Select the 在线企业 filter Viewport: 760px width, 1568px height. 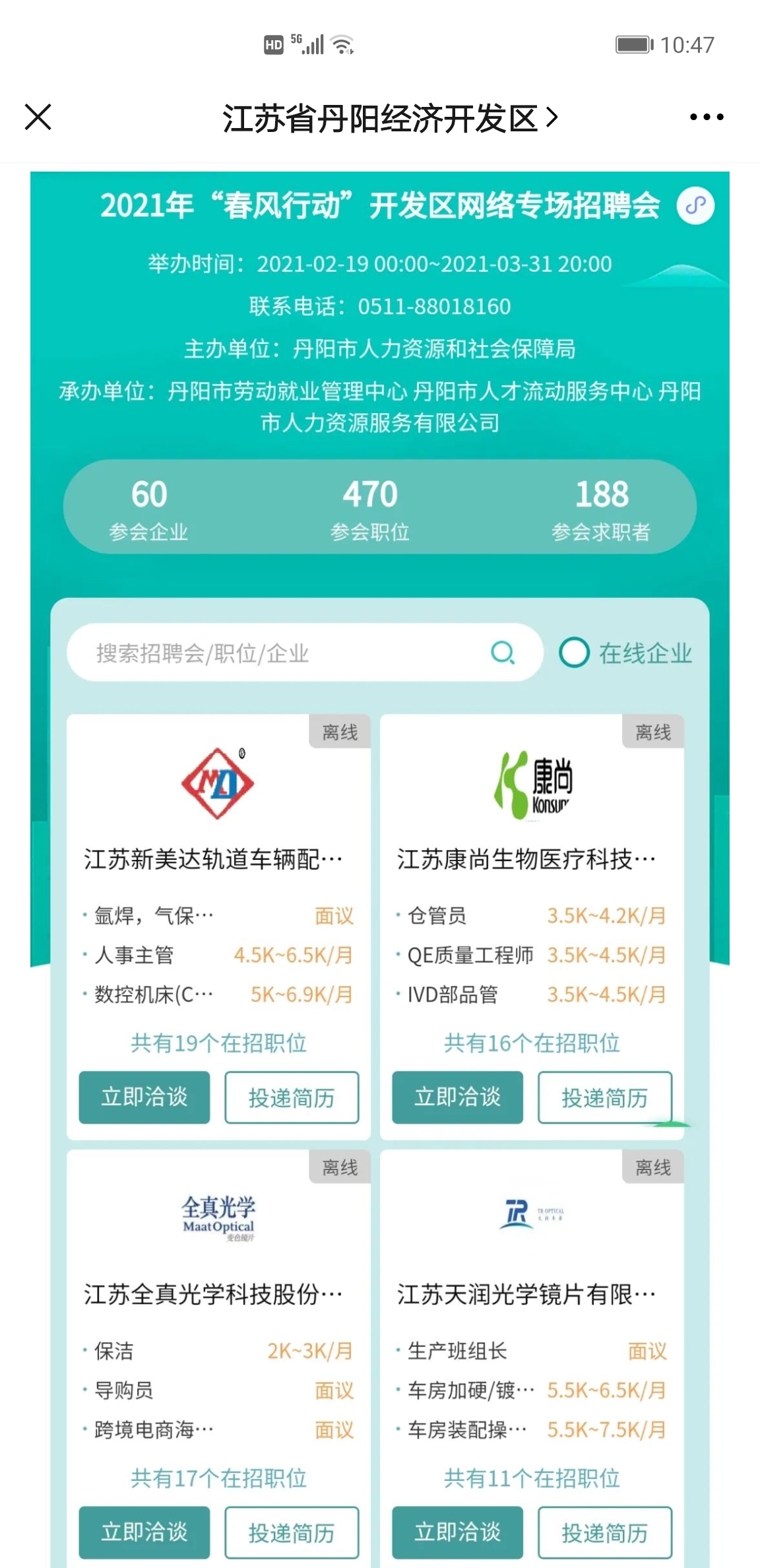pyautogui.click(x=625, y=653)
